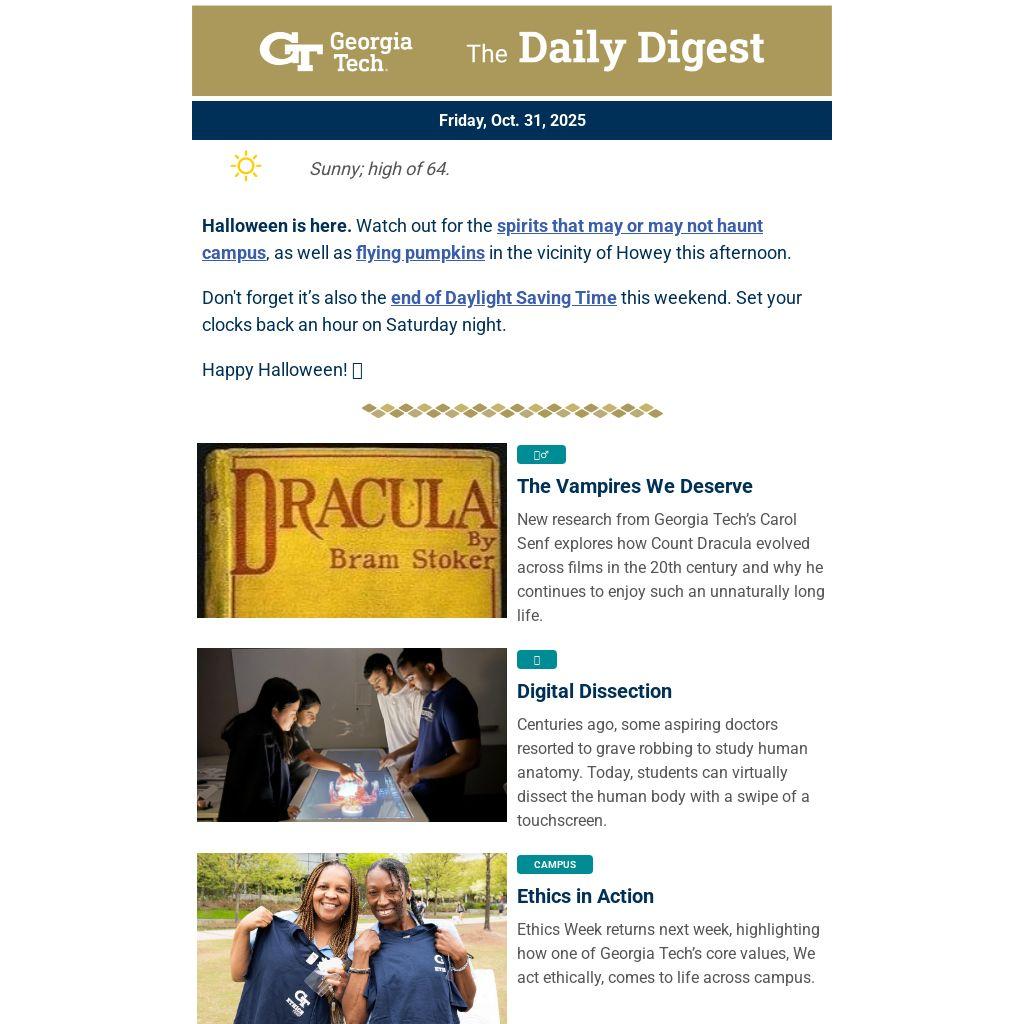Read the Digital Dissection story
Viewport: 1024px width, 1024px height.
point(594,691)
